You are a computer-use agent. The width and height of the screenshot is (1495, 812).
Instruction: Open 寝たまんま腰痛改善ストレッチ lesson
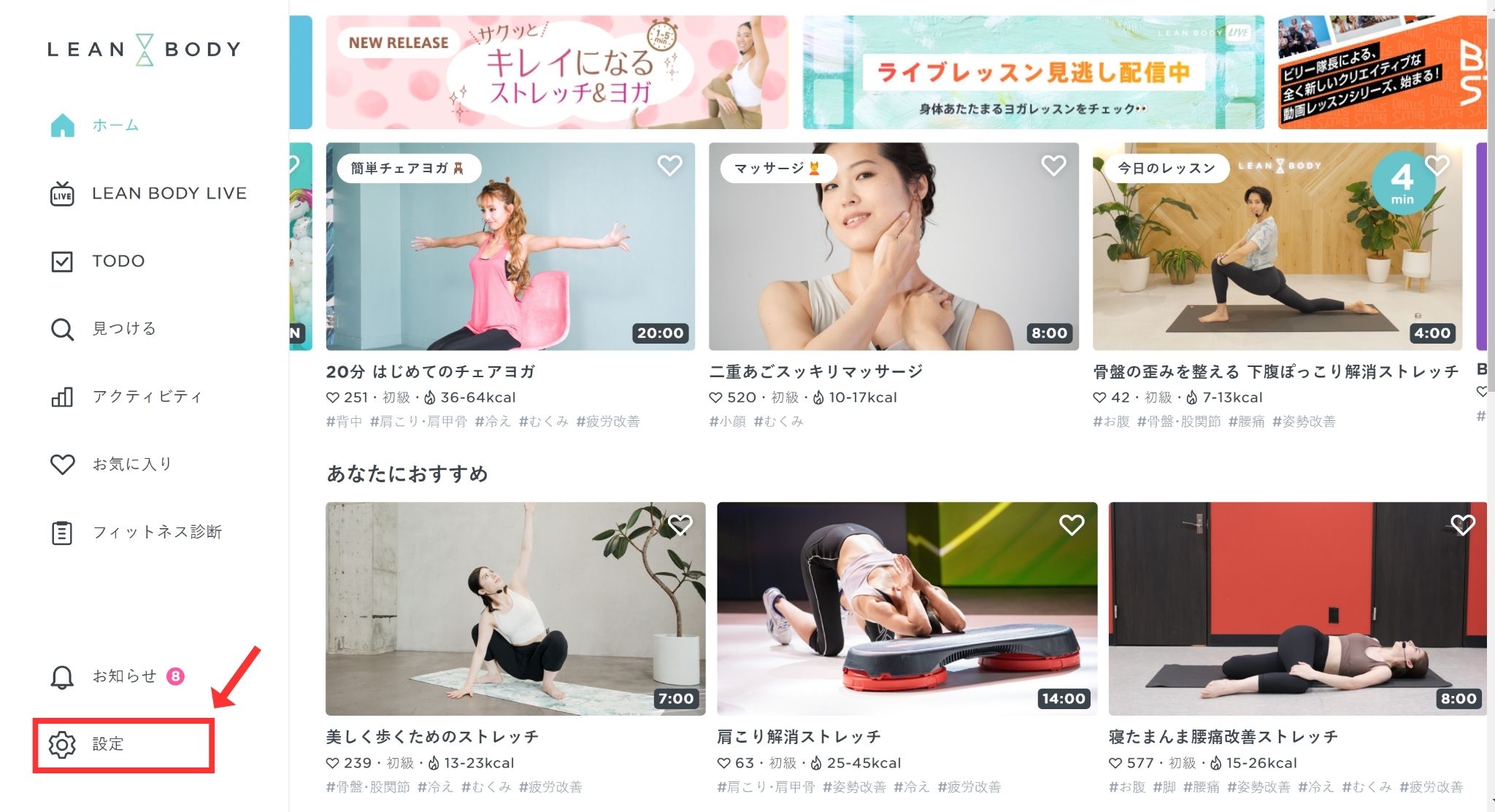click(x=1296, y=608)
